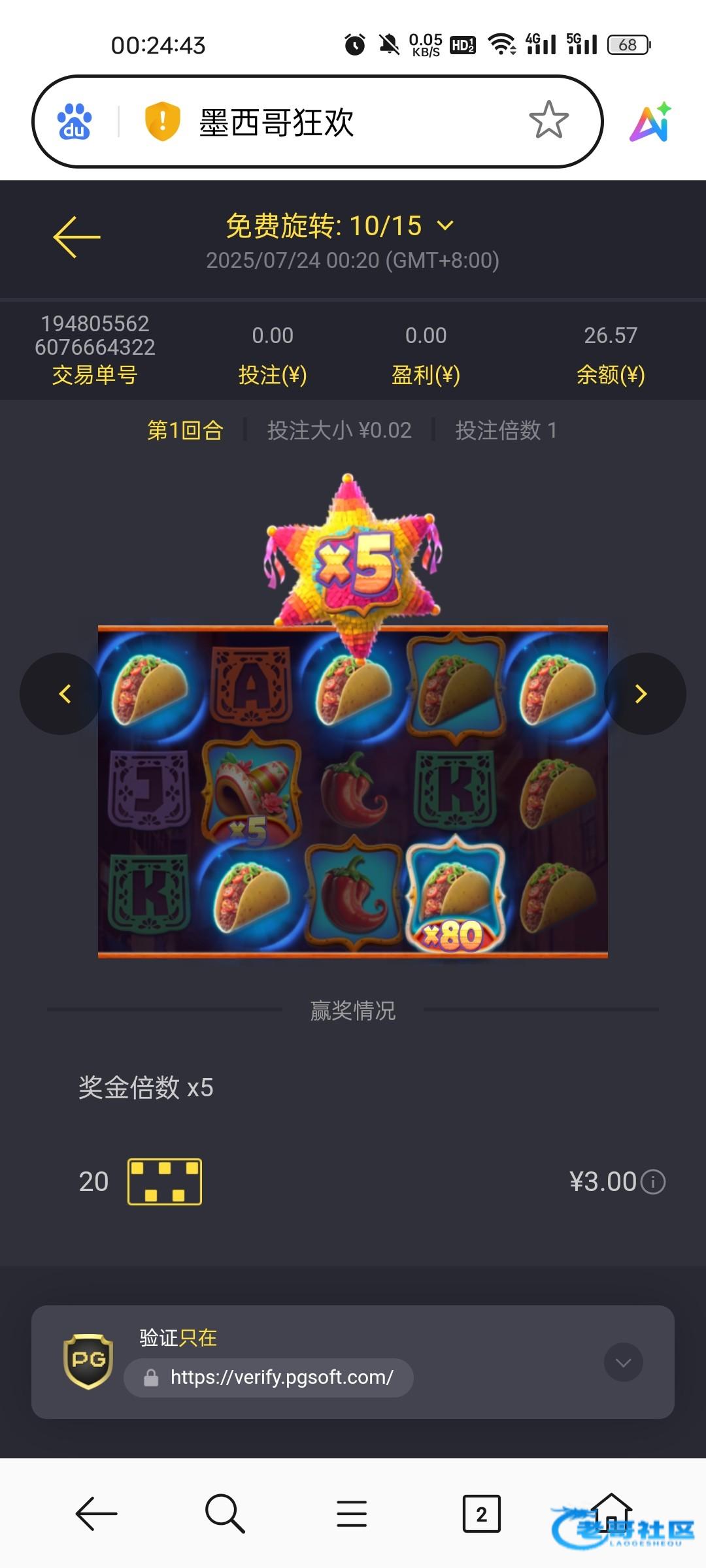This screenshot has width=706, height=1568.
Task: Tap the Baidu paw logo
Action: point(75,122)
